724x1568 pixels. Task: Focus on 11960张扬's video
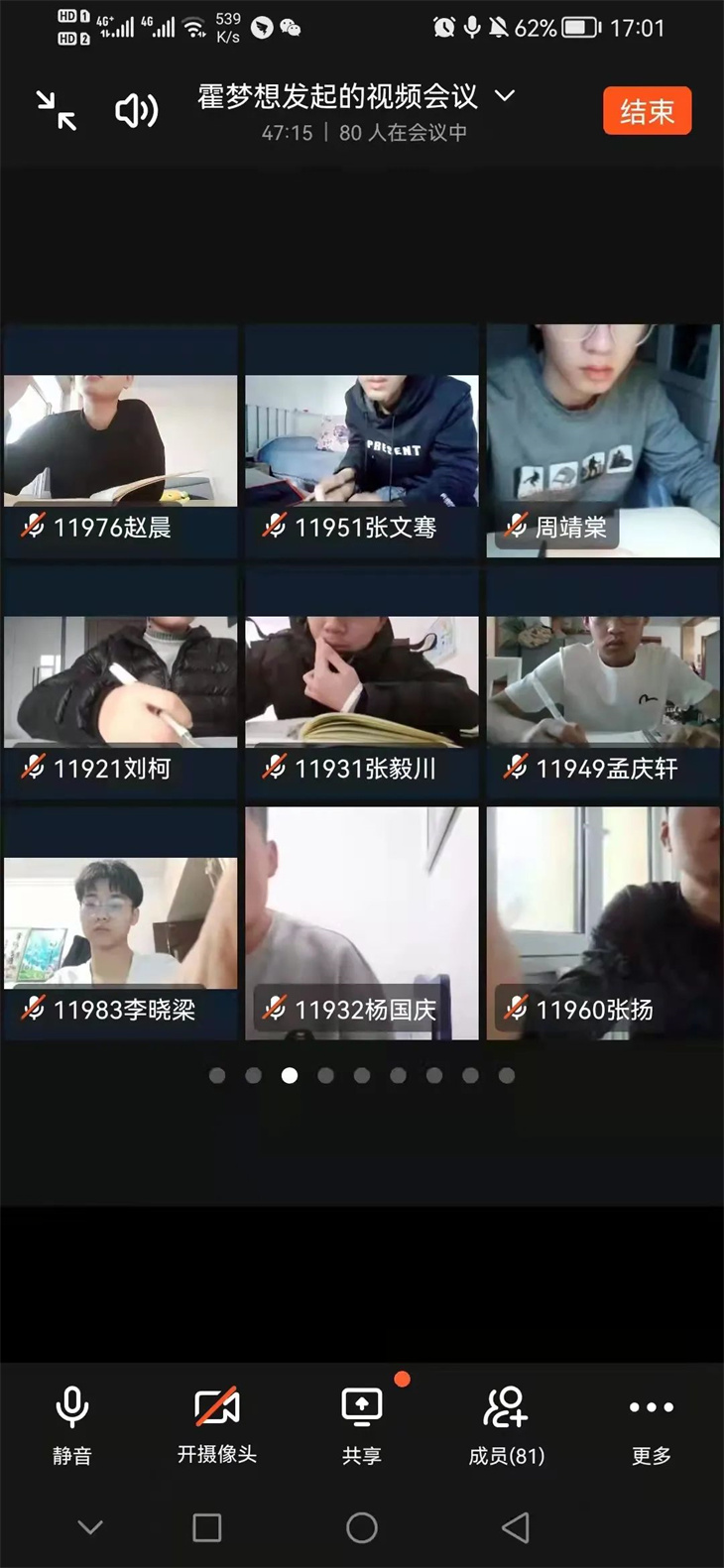(x=603, y=923)
